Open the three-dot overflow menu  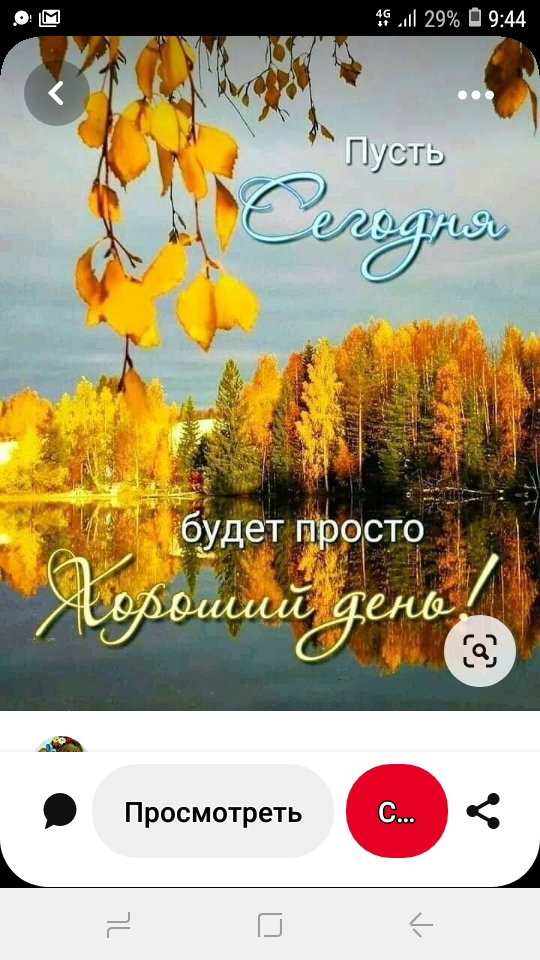476,95
